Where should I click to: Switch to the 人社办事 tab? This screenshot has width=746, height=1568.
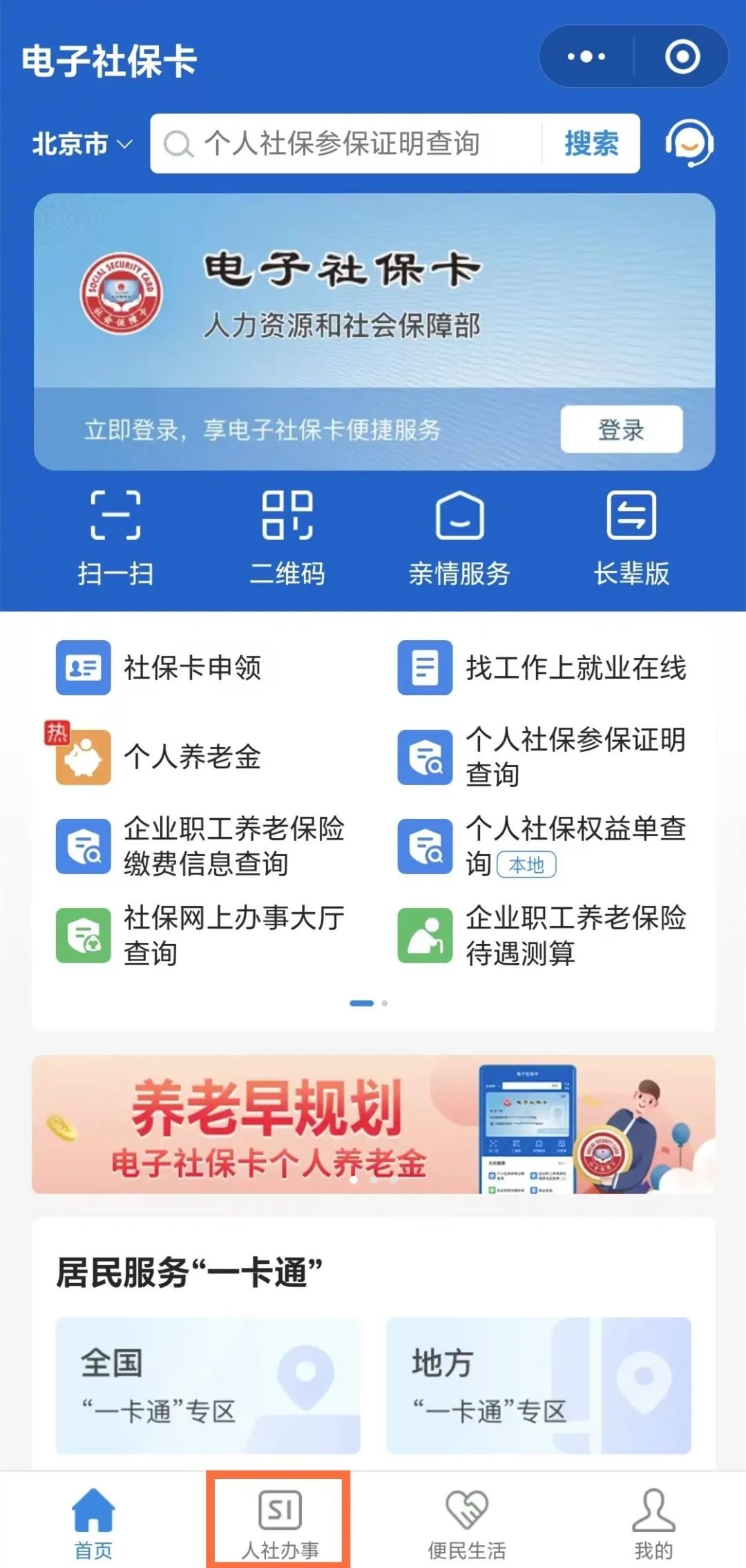pyautogui.click(x=280, y=1522)
